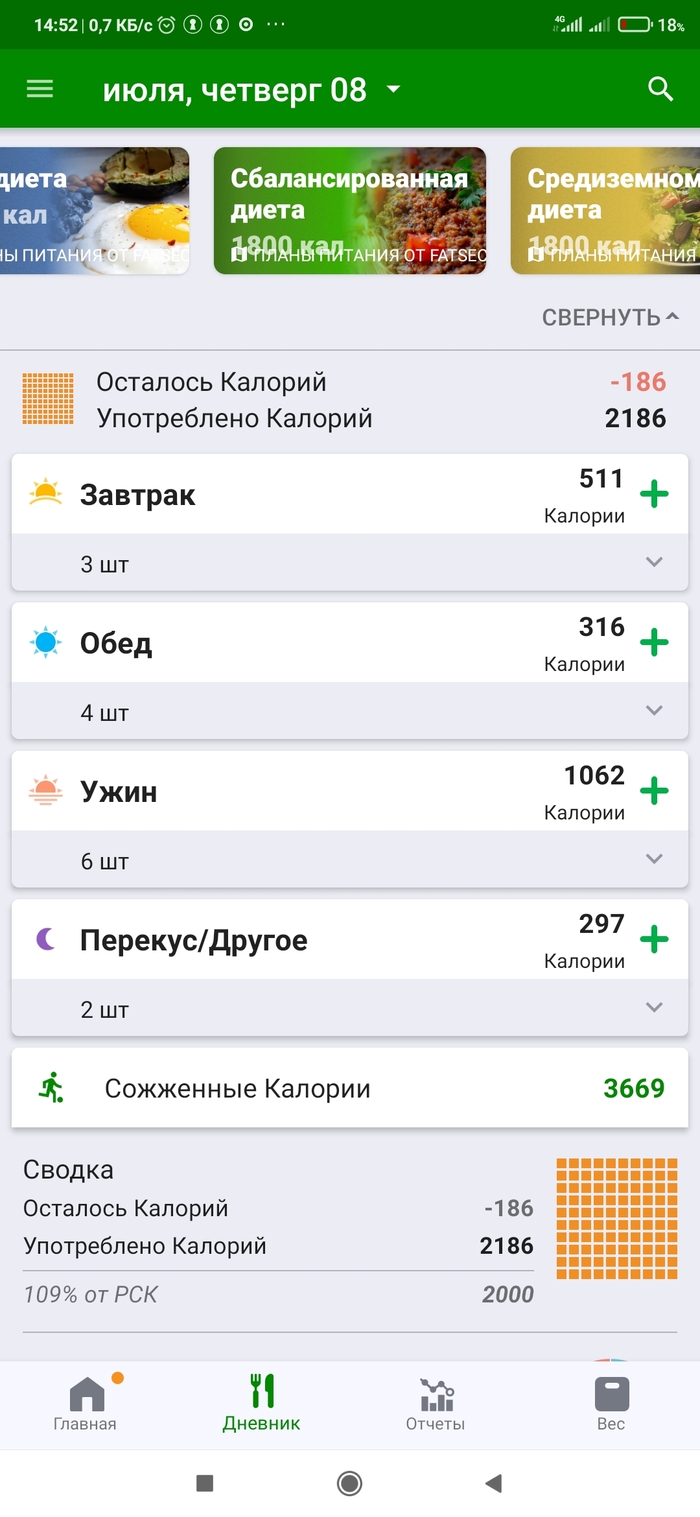Open the Средиземноморская диета meal plan card
The width and height of the screenshot is (700, 1517).
point(605,211)
